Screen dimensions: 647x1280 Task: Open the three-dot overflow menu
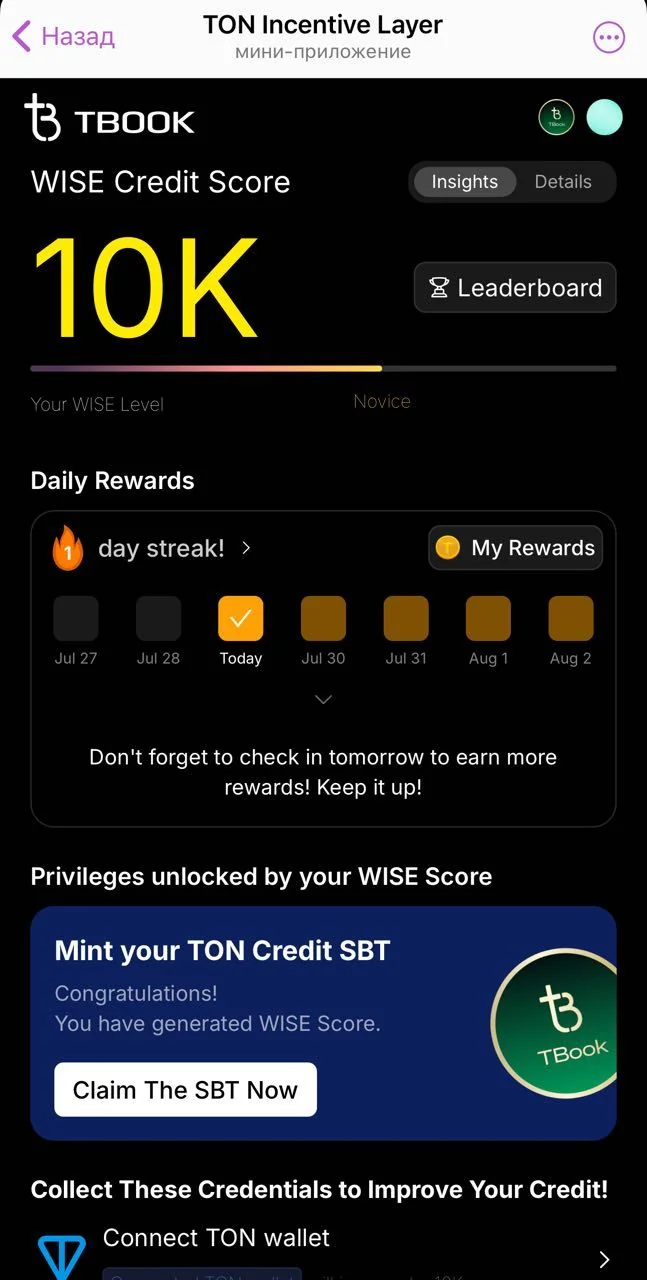coord(609,38)
